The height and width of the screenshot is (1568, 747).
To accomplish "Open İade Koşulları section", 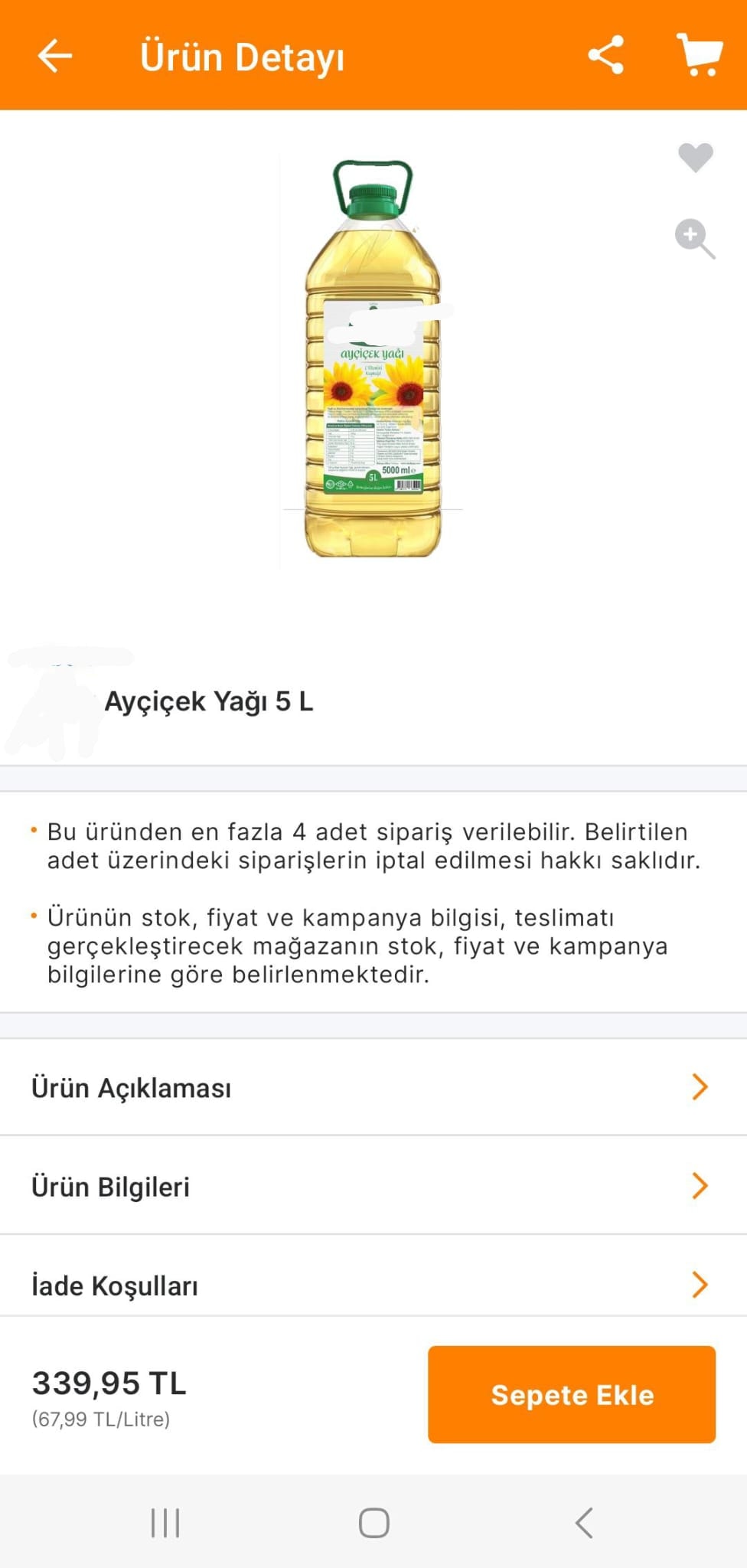I will [x=373, y=1284].
